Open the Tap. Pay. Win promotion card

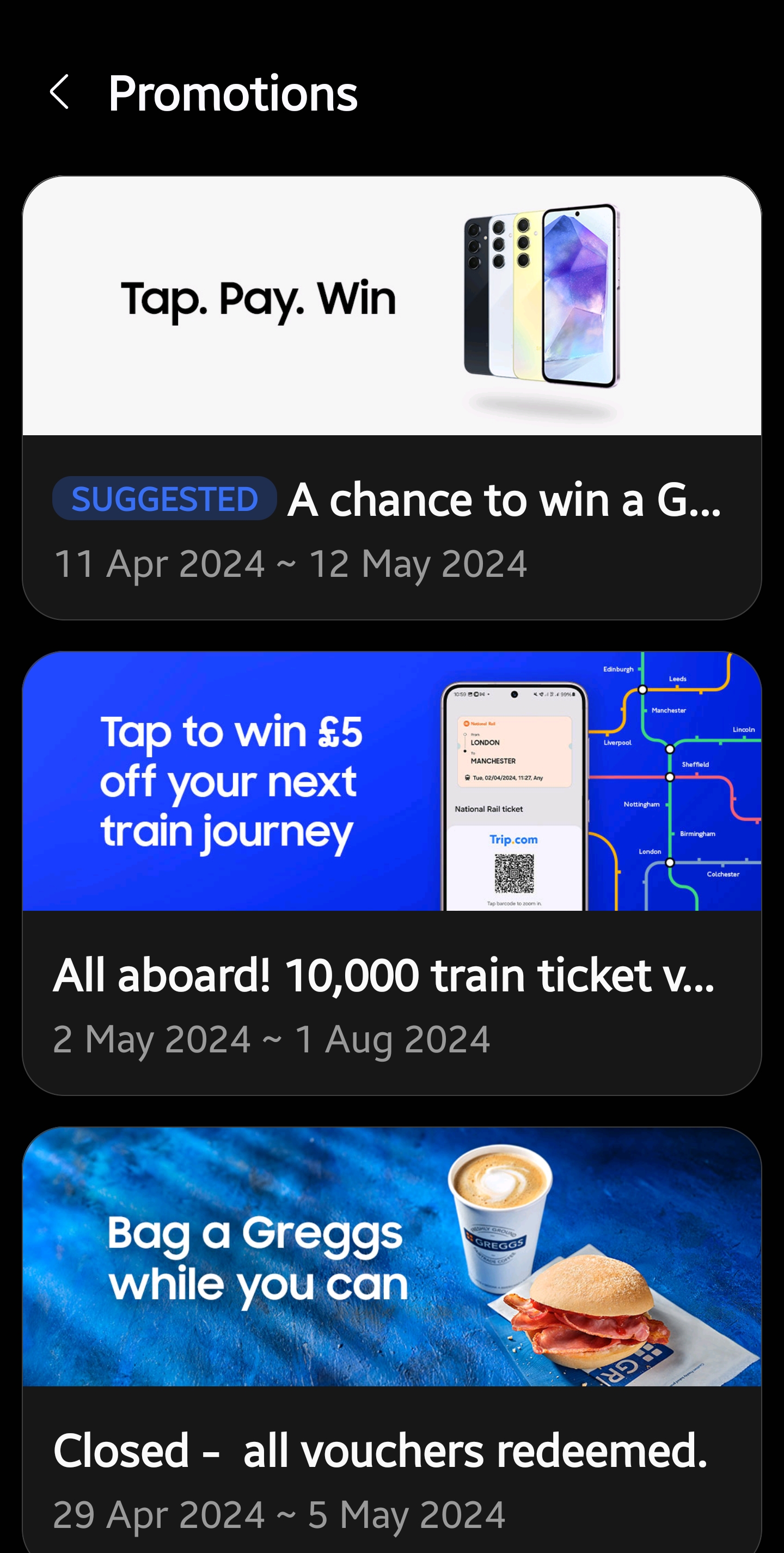(x=391, y=398)
